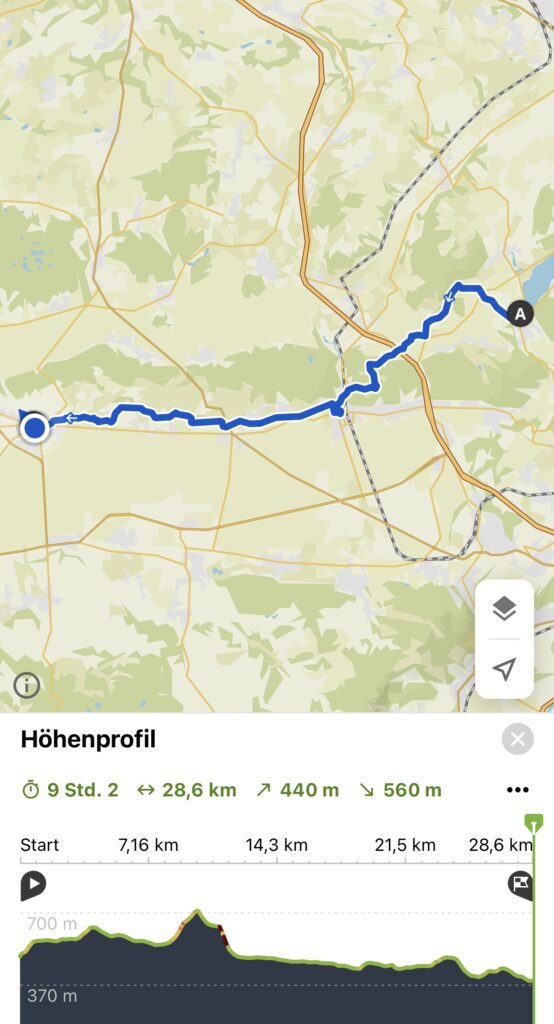This screenshot has width=554, height=1024.
Task: Open the map info button
Action: [27, 686]
